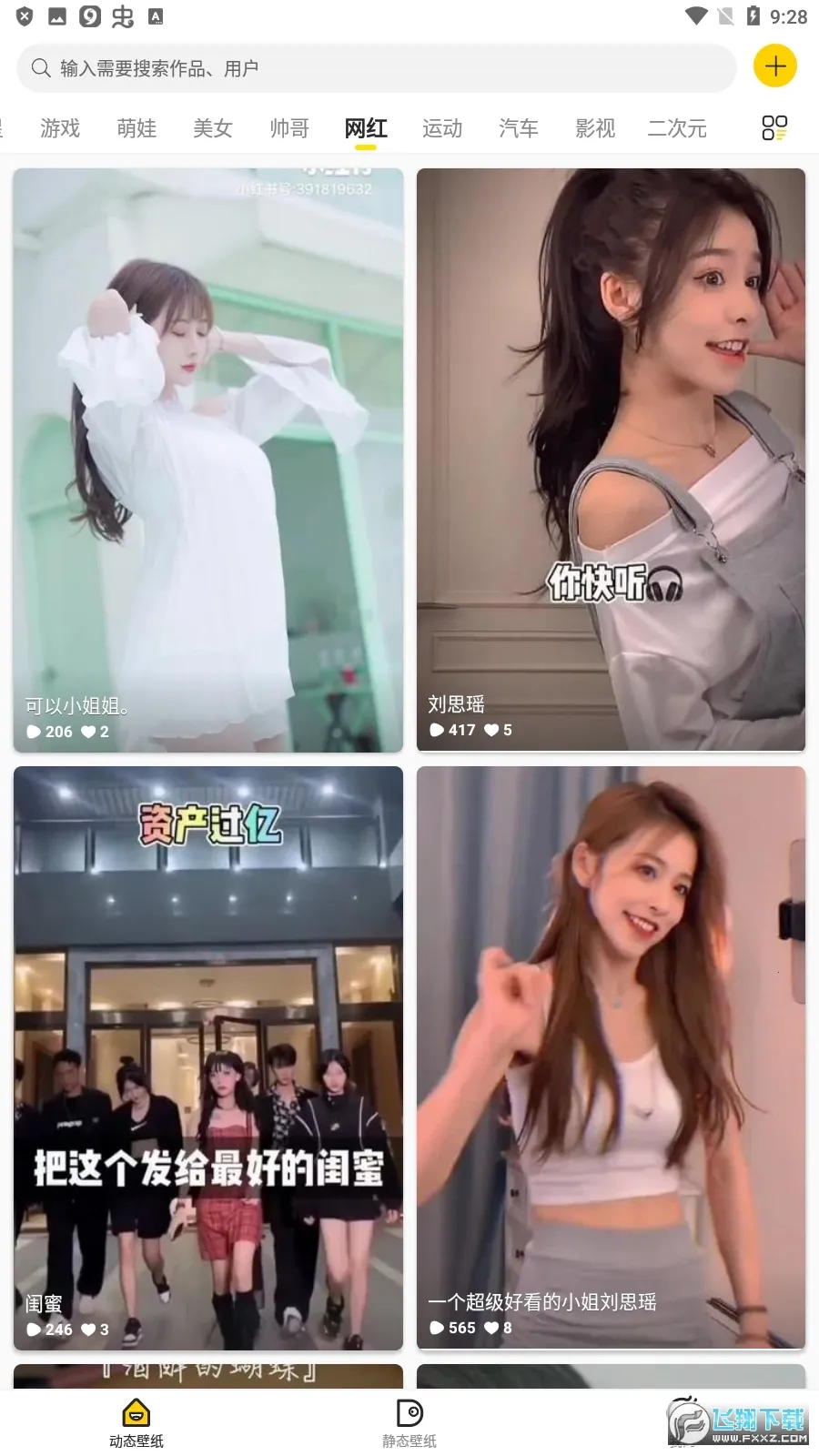Select the 帅哥 category tab
Viewport: 819px width, 1456px height.
[289, 128]
